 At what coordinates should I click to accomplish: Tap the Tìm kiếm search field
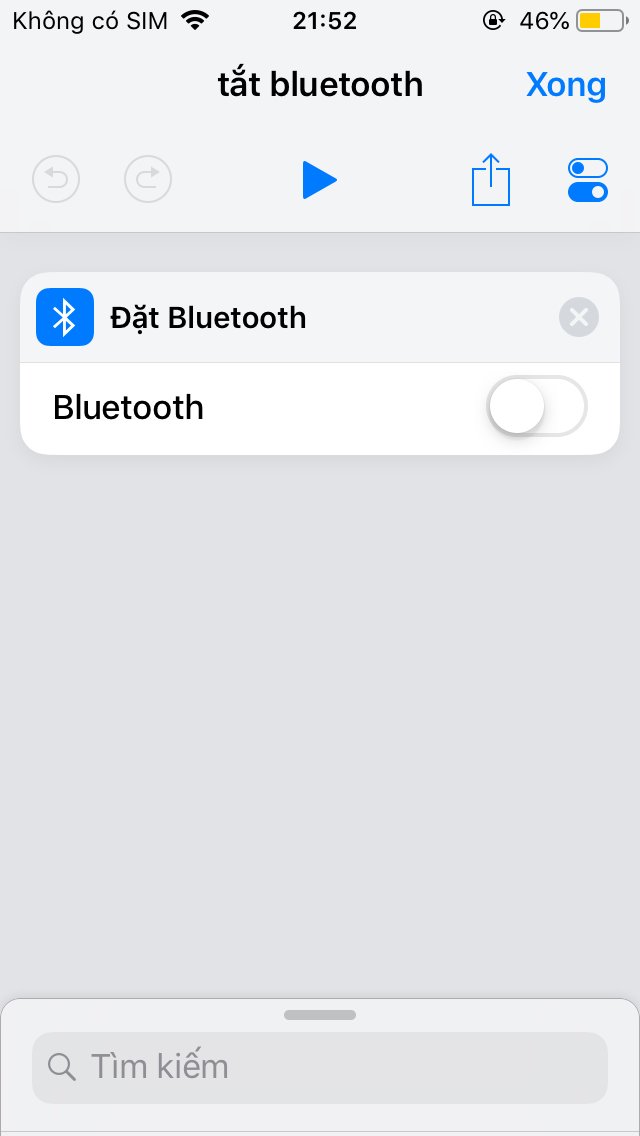320,1067
